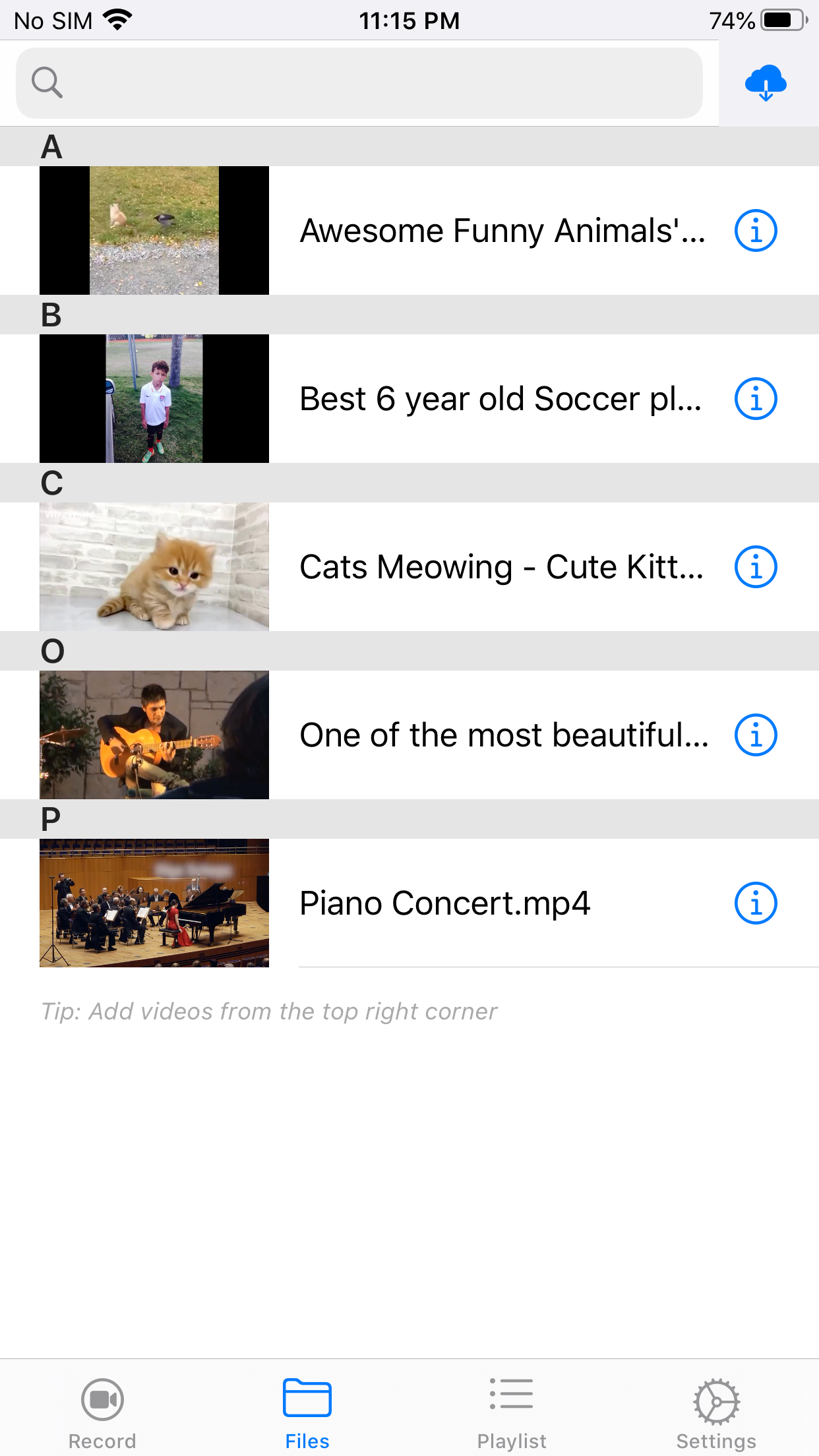View info for Best 6 year old Soccer

[756, 399]
